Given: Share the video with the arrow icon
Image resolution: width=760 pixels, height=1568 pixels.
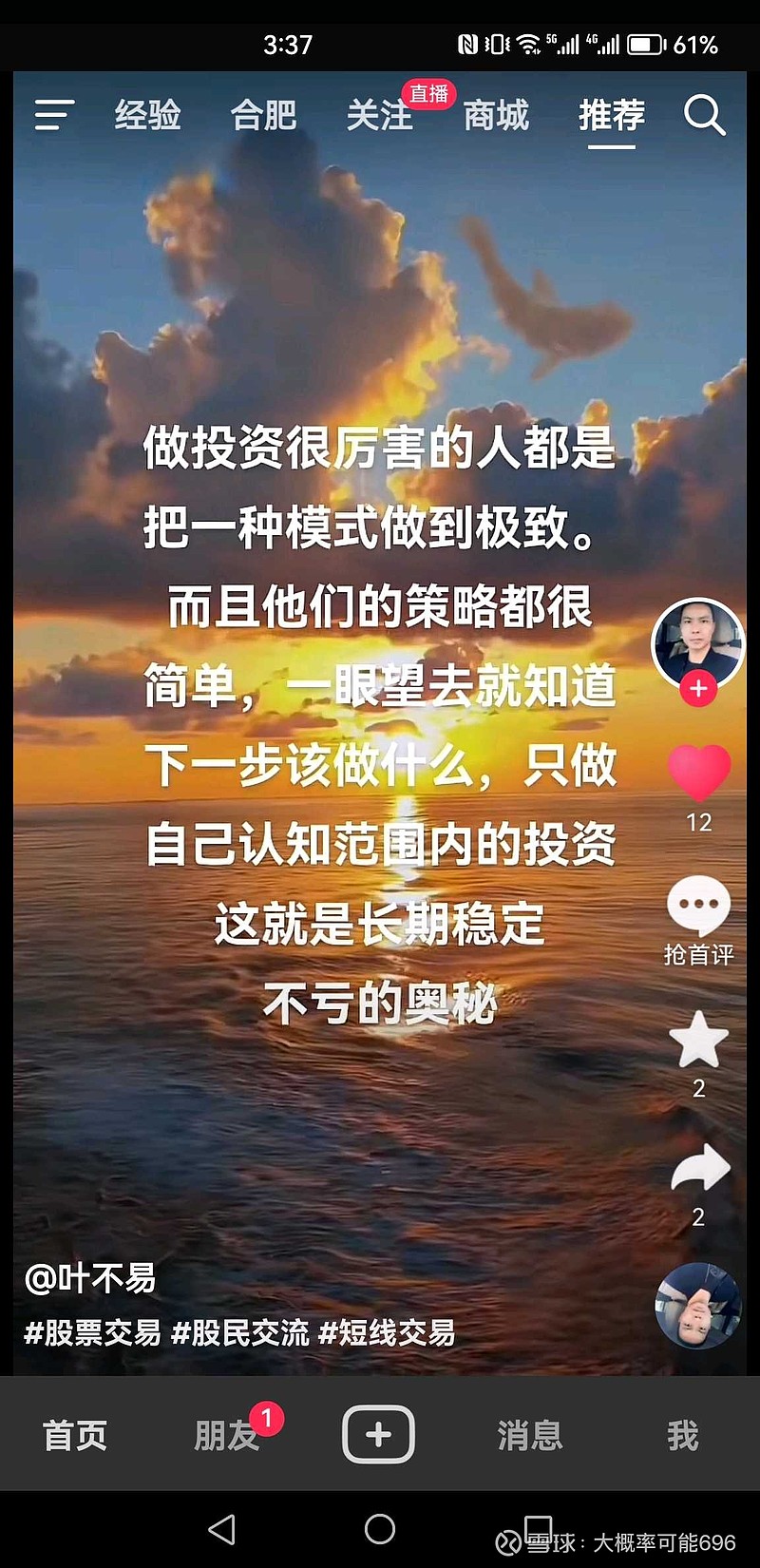Looking at the screenshot, I should point(700,1170).
